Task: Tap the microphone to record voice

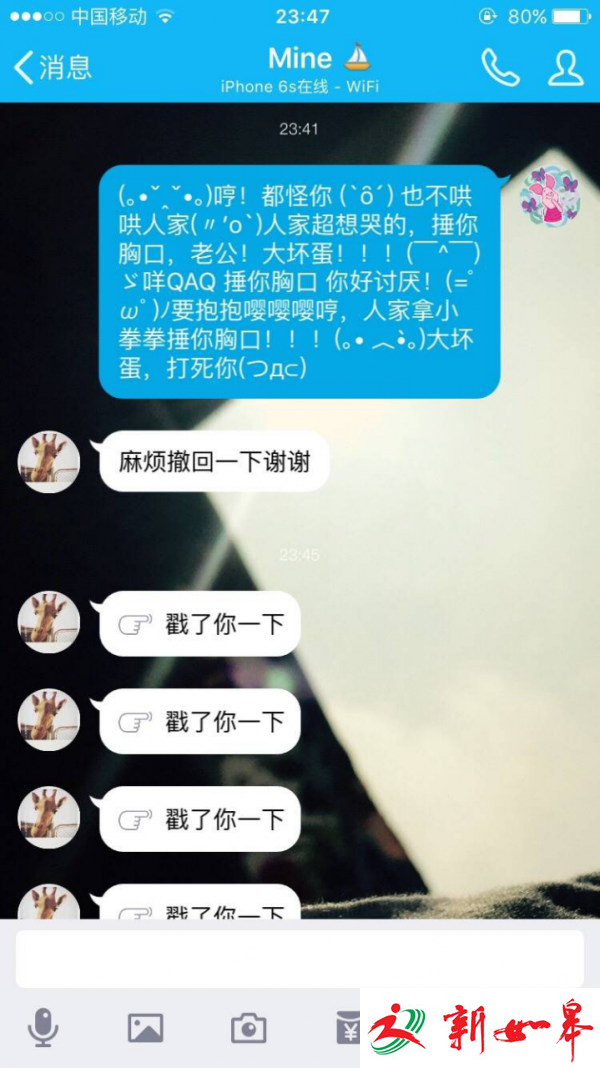Action: [43, 1027]
